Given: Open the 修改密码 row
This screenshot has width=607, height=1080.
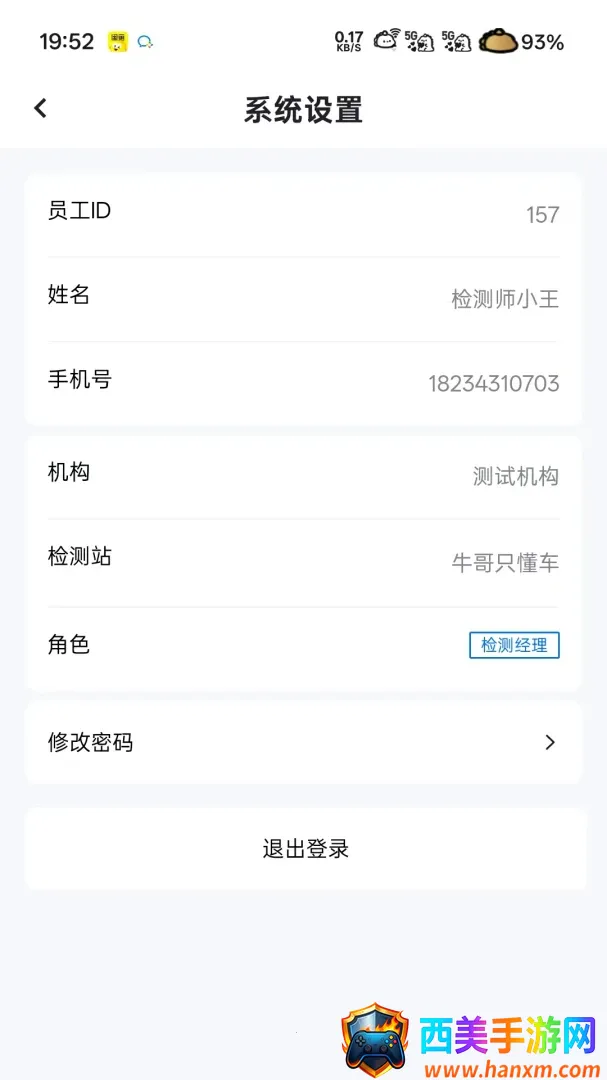Looking at the screenshot, I should point(303,742).
